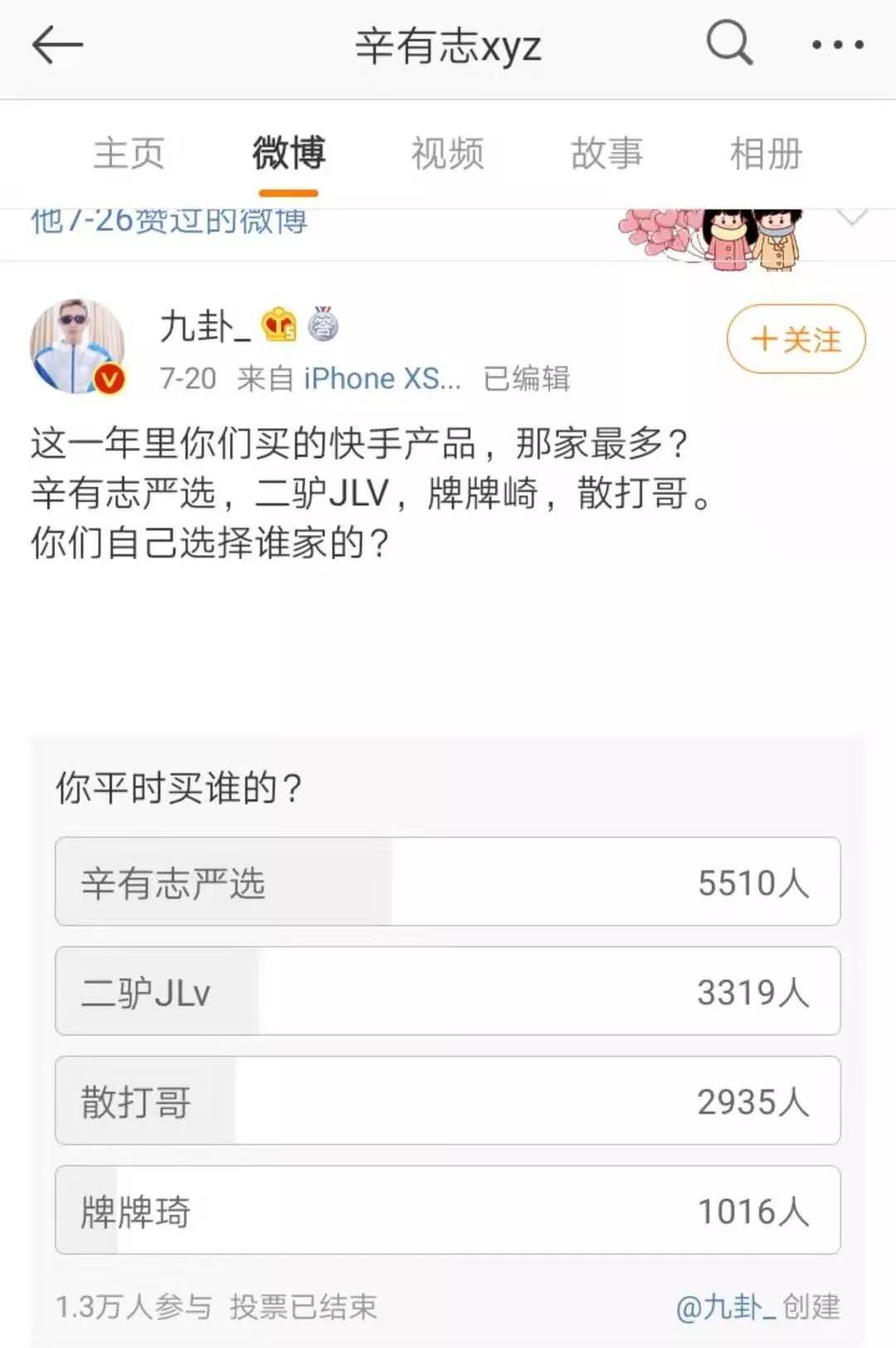
Task: Go back using the arrow
Action: [57, 45]
